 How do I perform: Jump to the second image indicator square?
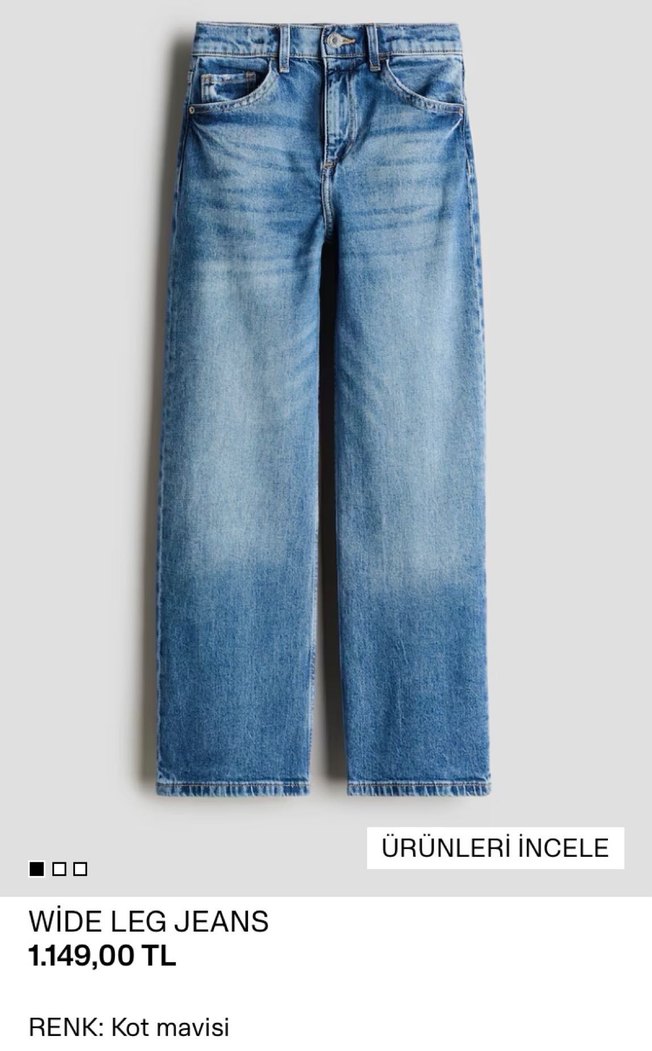59,869
